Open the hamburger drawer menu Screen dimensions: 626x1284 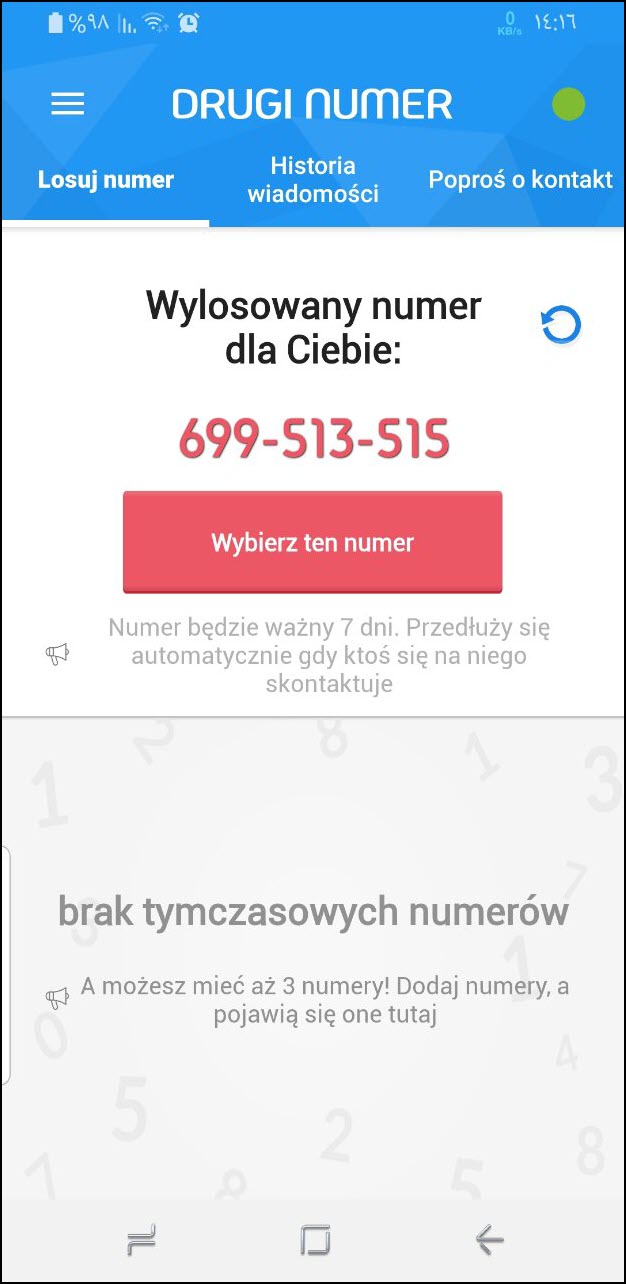pos(67,104)
